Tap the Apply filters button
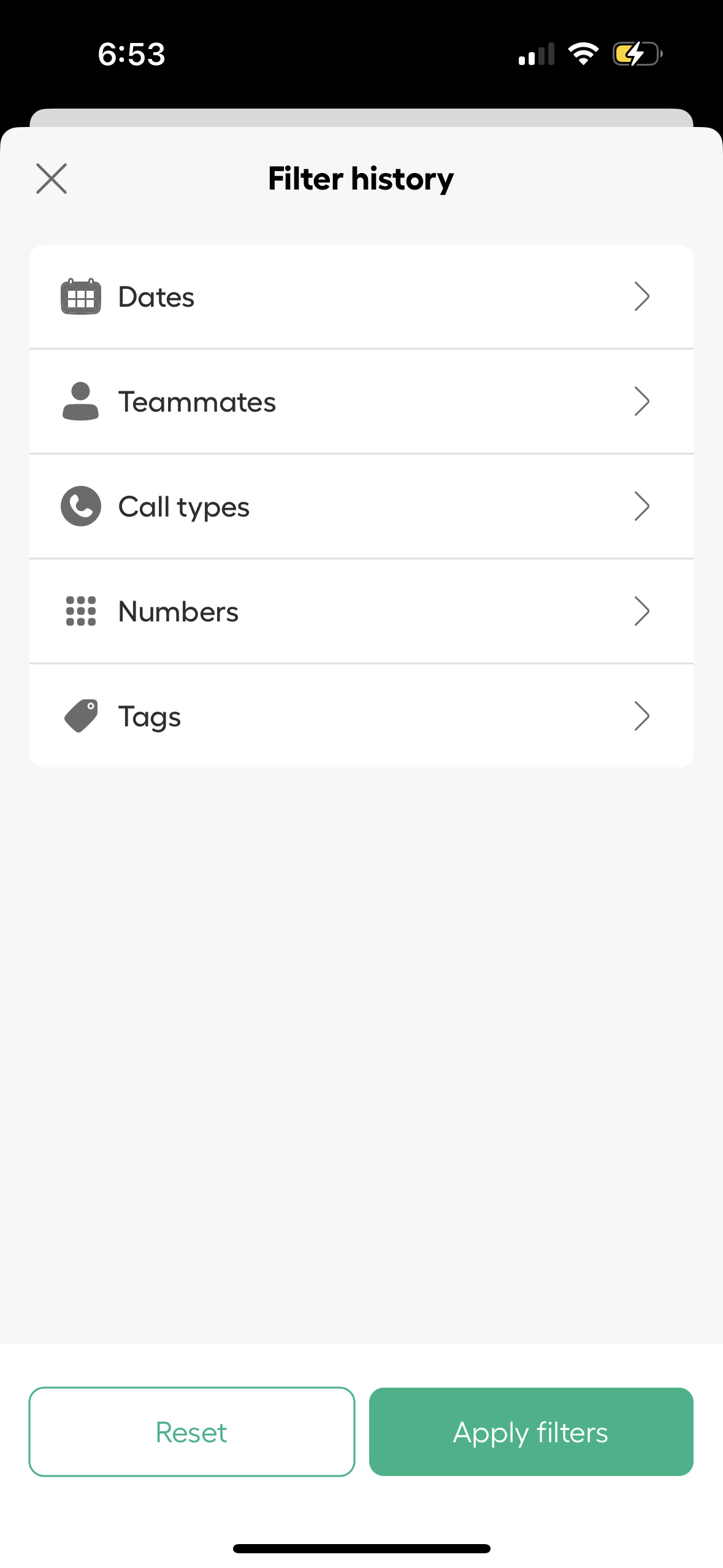This screenshot has height=1568, width=723. click(531, 1432)
